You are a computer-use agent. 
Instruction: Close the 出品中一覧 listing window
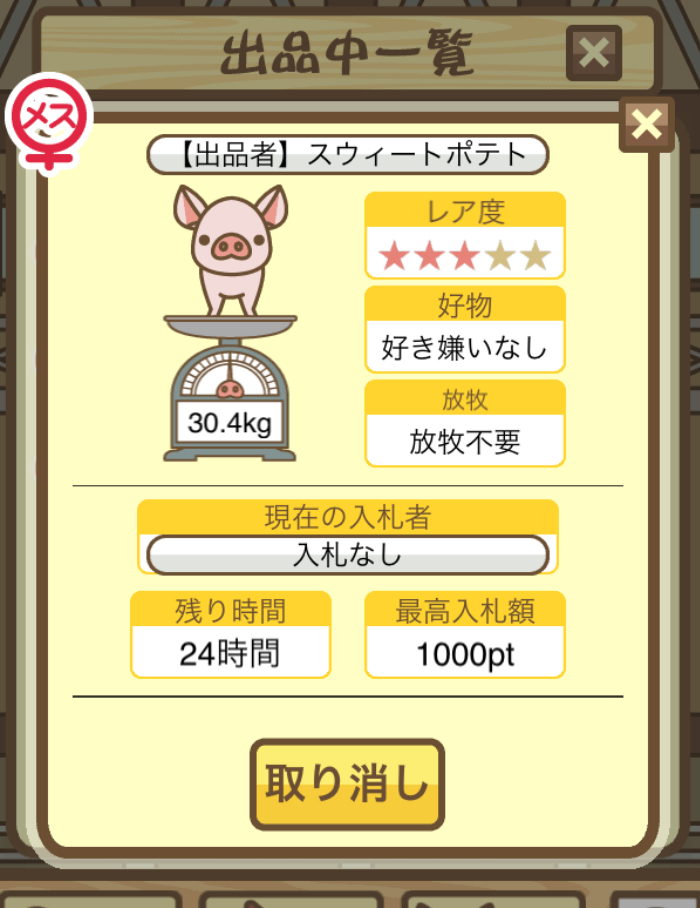(x=593, y=53)
